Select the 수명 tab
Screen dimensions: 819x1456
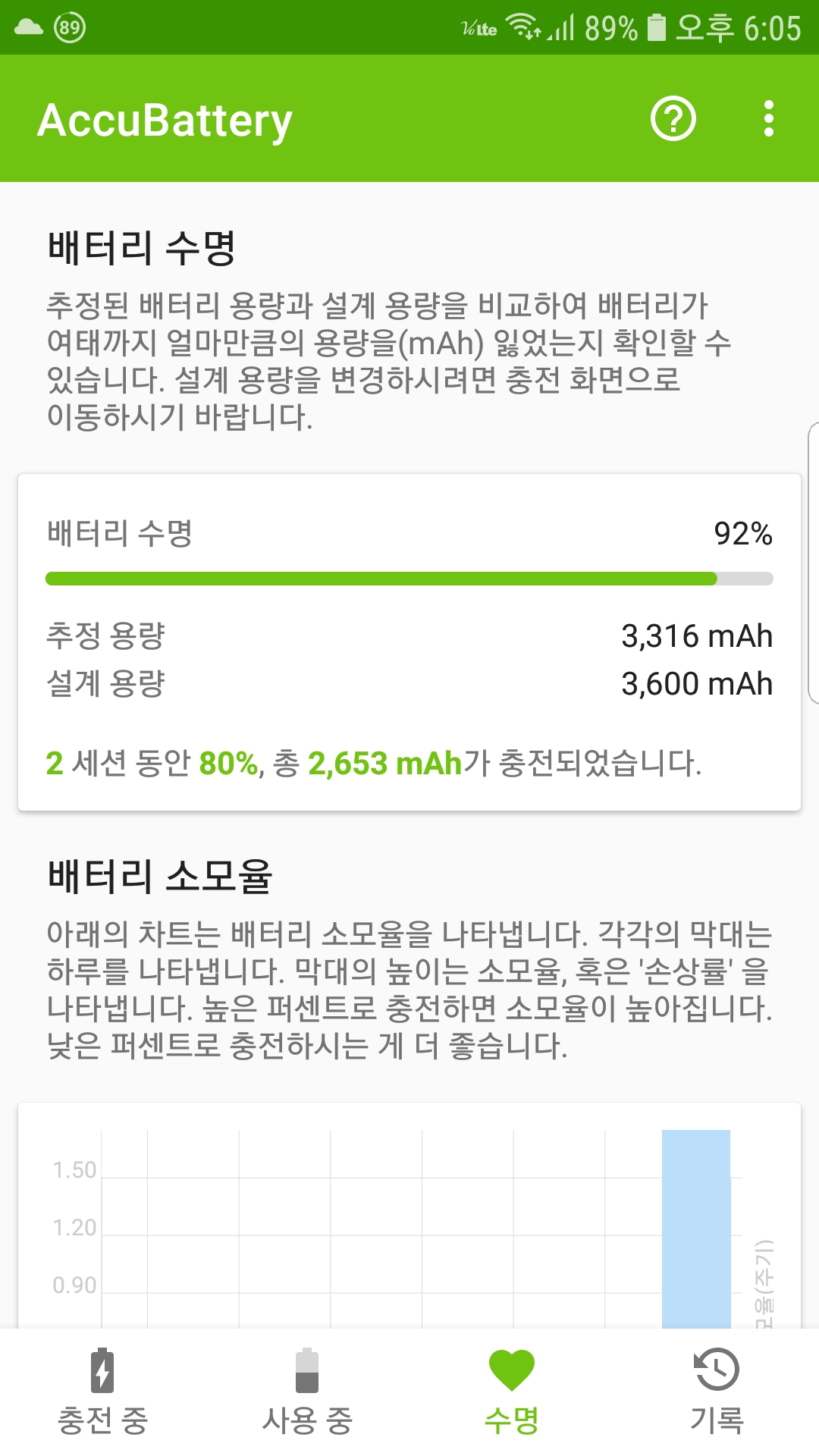pyautogui.click(x=512, y=1392)
